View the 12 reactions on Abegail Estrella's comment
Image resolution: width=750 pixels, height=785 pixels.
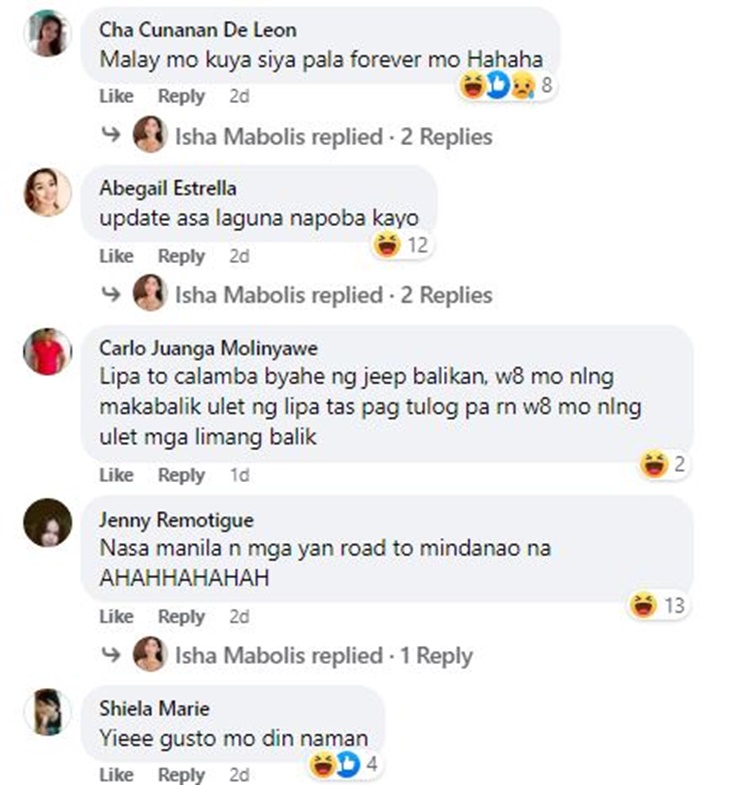pos(399,244)
